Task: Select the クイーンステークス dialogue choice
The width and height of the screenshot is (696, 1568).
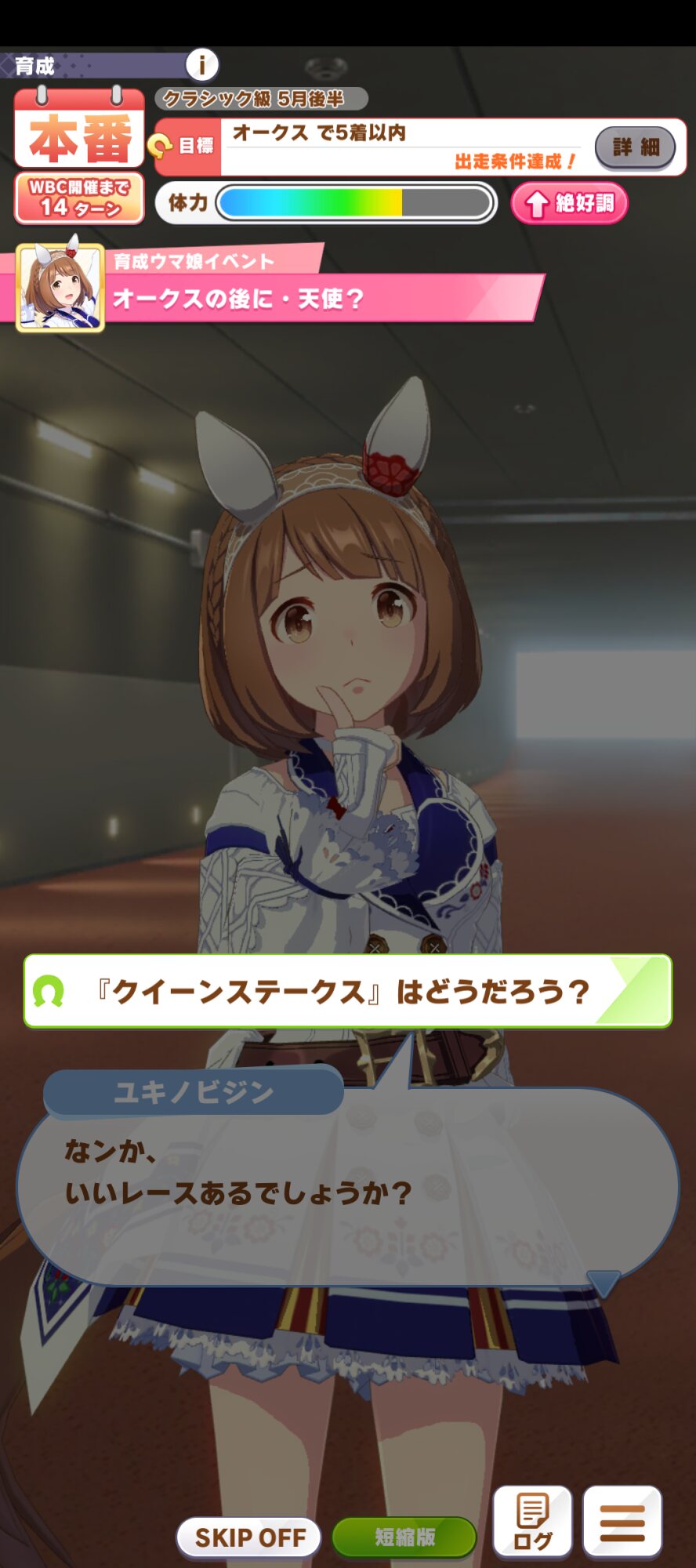Action: (348, 991)
